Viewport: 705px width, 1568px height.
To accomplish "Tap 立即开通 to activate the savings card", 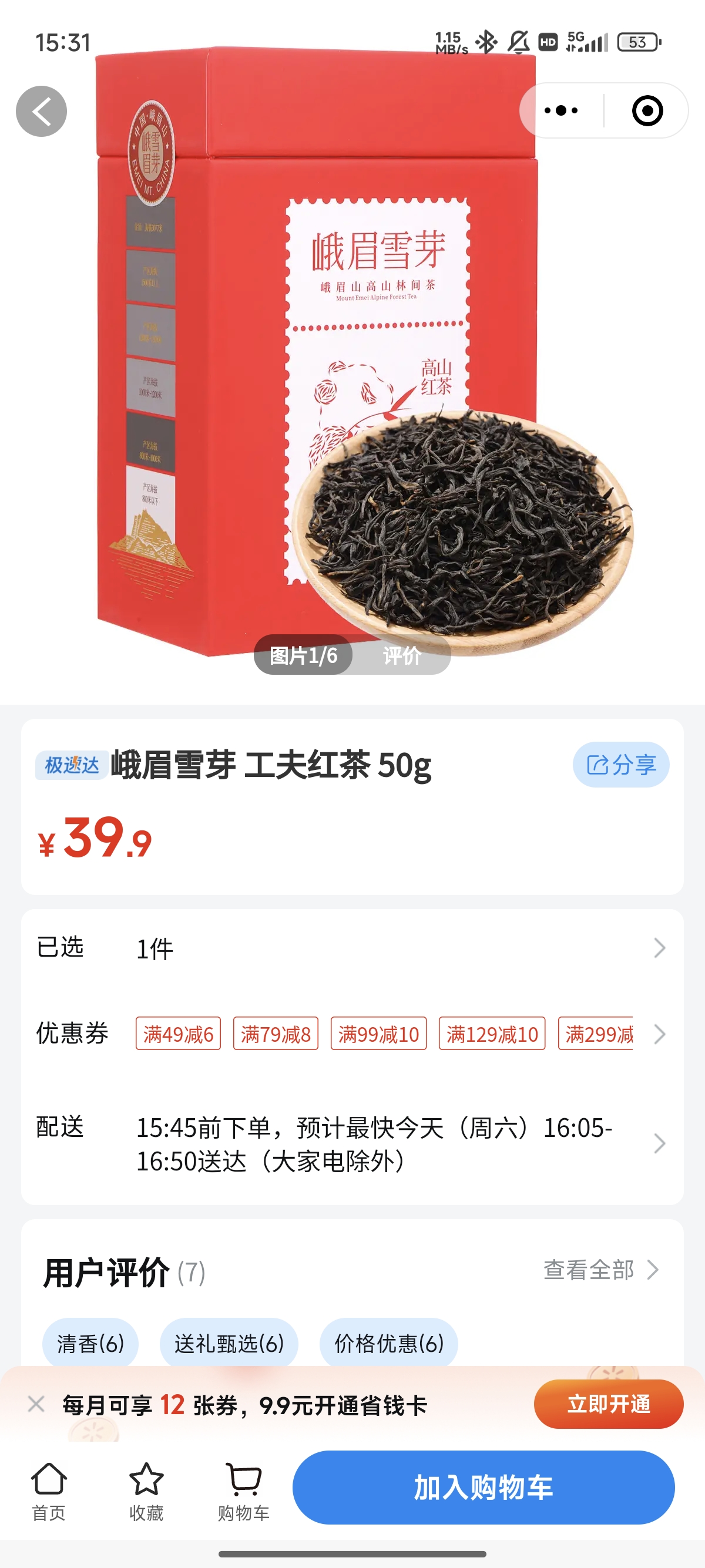I will tap(608, 1404).
